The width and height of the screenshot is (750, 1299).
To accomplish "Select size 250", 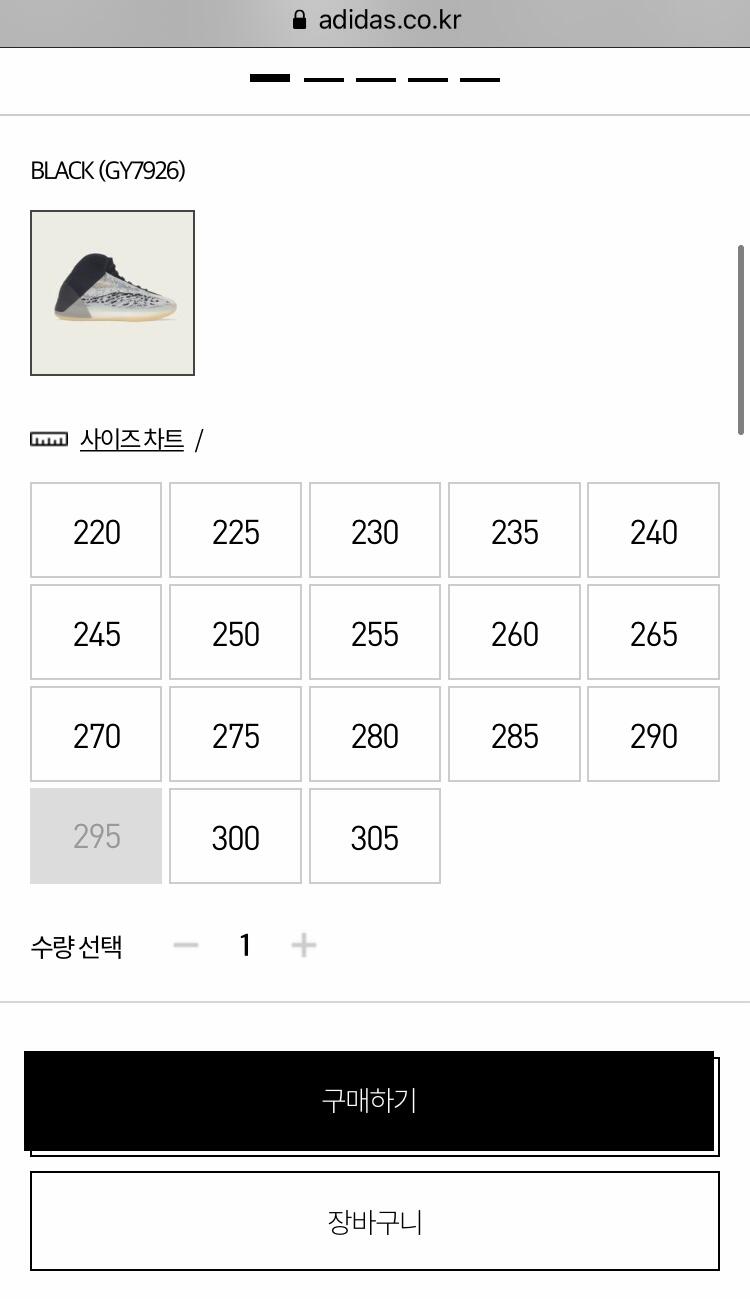I will pyautogui.click(x=235, y=633).
